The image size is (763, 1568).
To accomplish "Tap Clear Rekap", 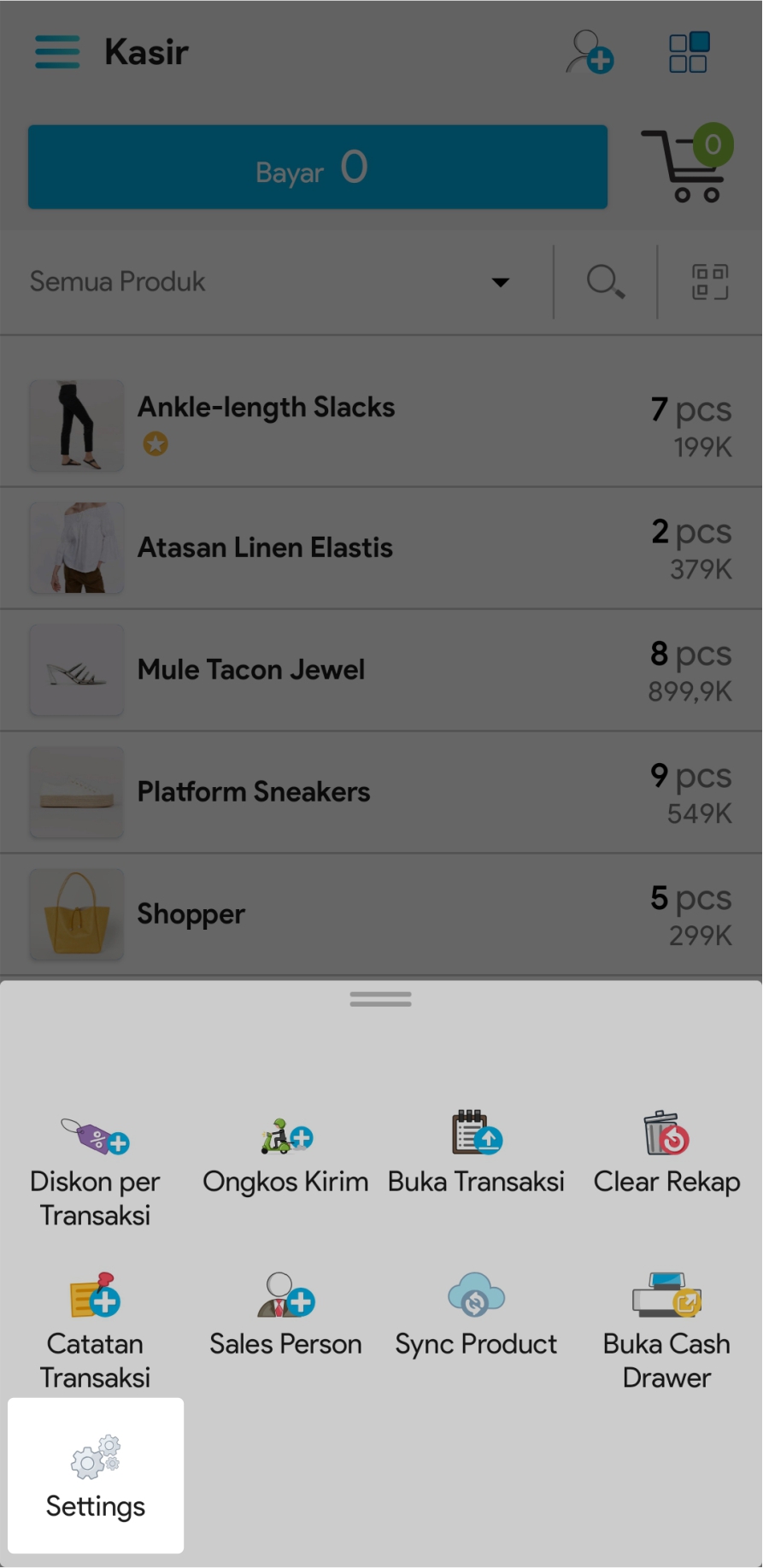I will pyautogui.click(x=666, y=1155).
